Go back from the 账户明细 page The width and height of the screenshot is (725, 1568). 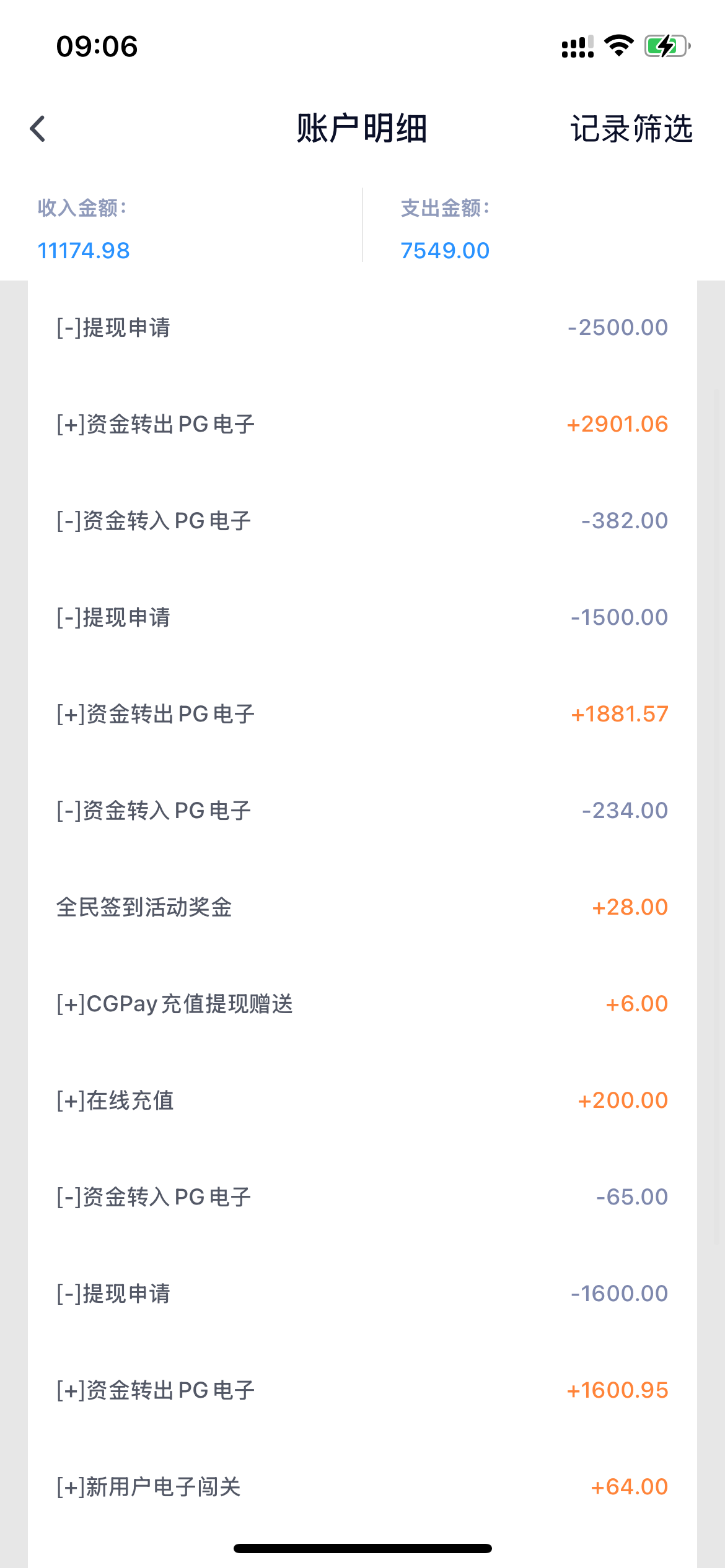point(38,129)
